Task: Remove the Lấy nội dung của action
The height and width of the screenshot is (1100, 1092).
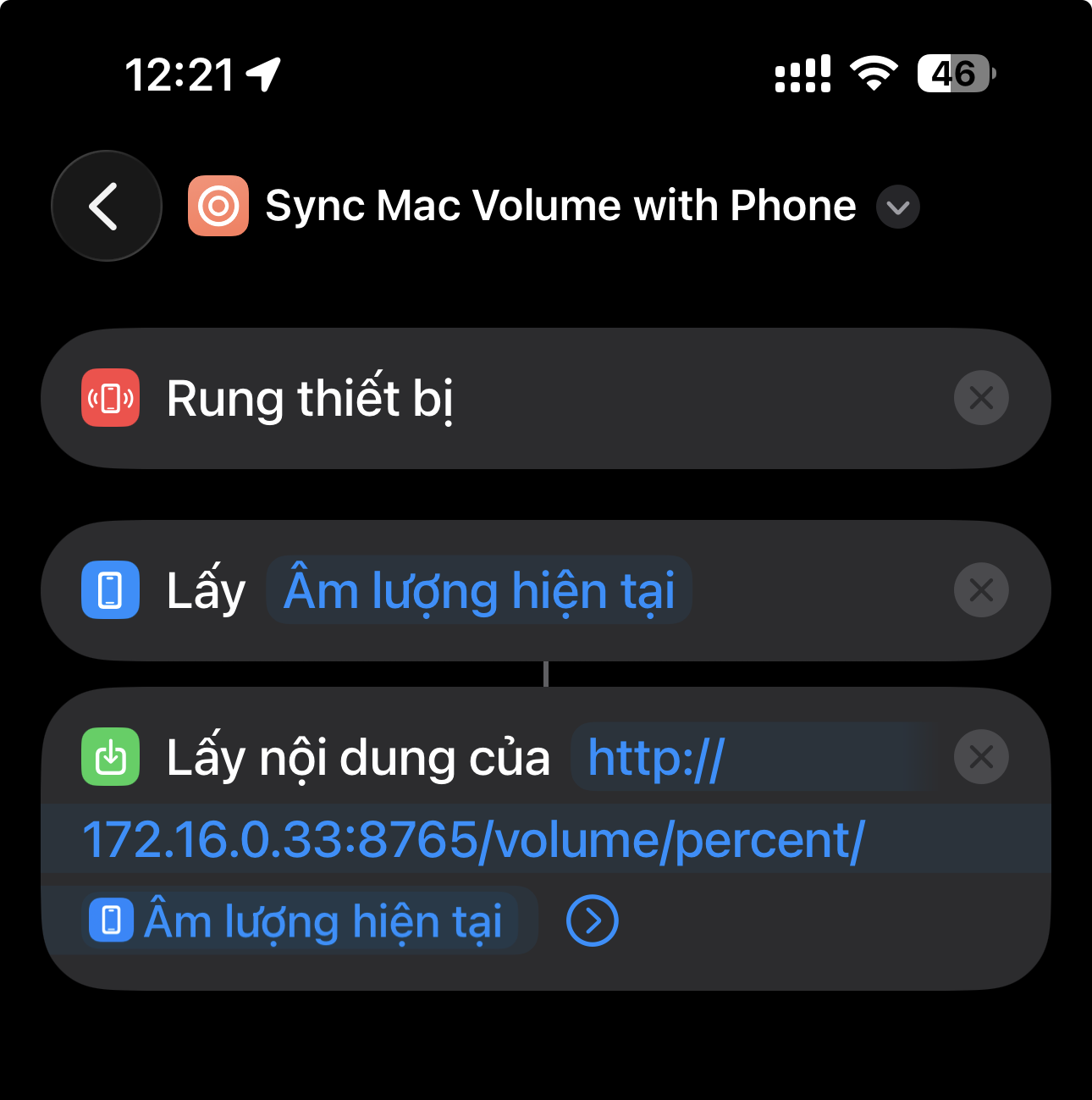Action: (x=980, y=756)
